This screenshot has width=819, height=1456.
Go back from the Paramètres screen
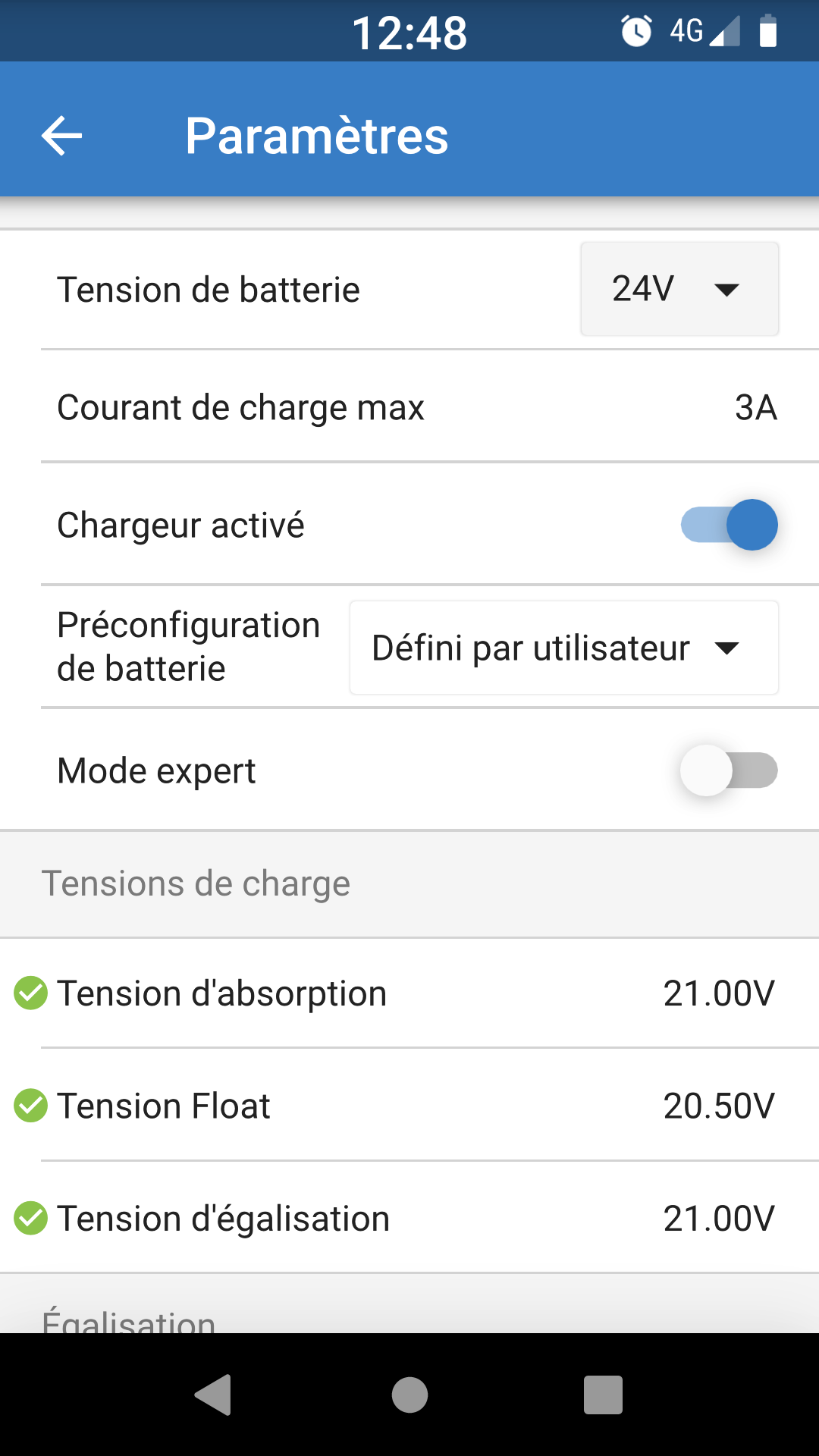61,136
